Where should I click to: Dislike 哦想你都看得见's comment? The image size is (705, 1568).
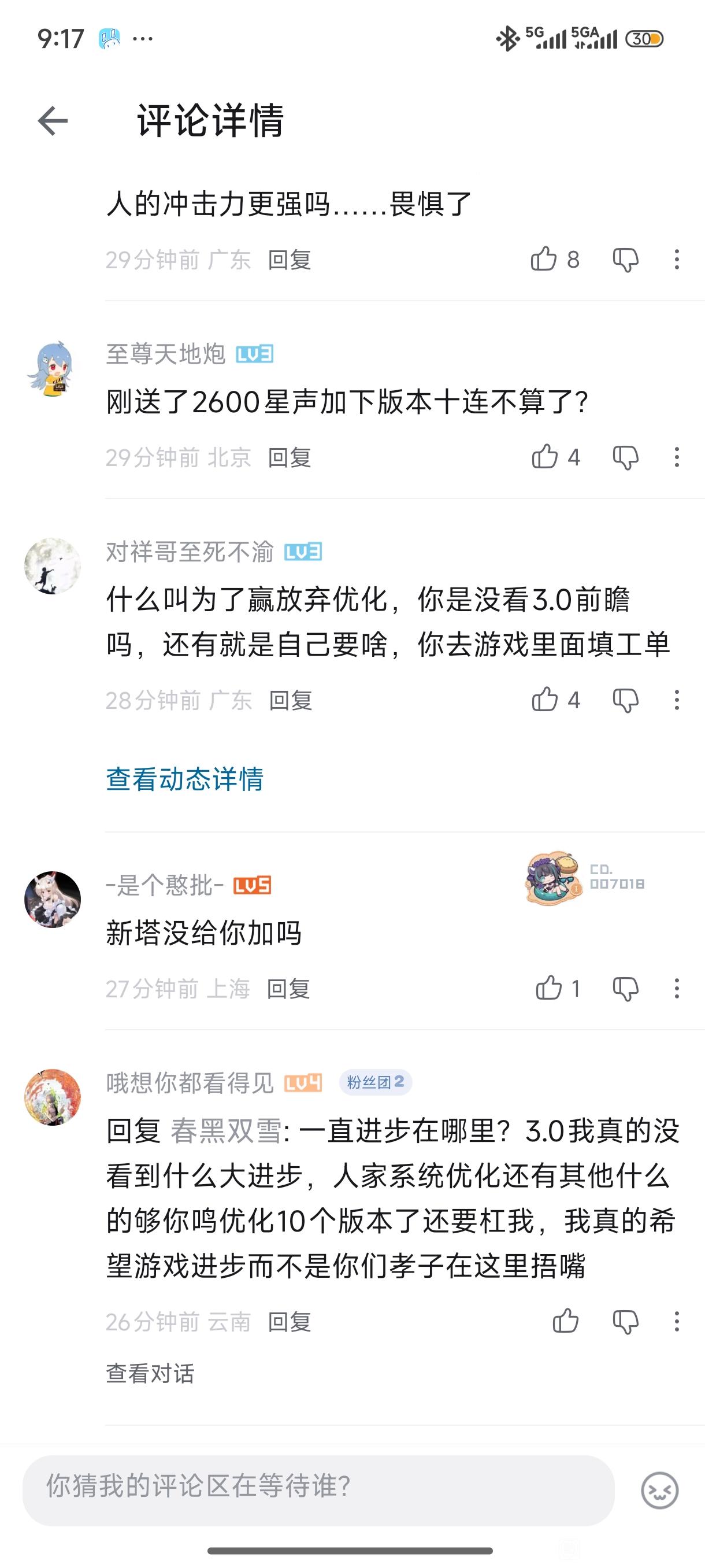[625, 1322]
